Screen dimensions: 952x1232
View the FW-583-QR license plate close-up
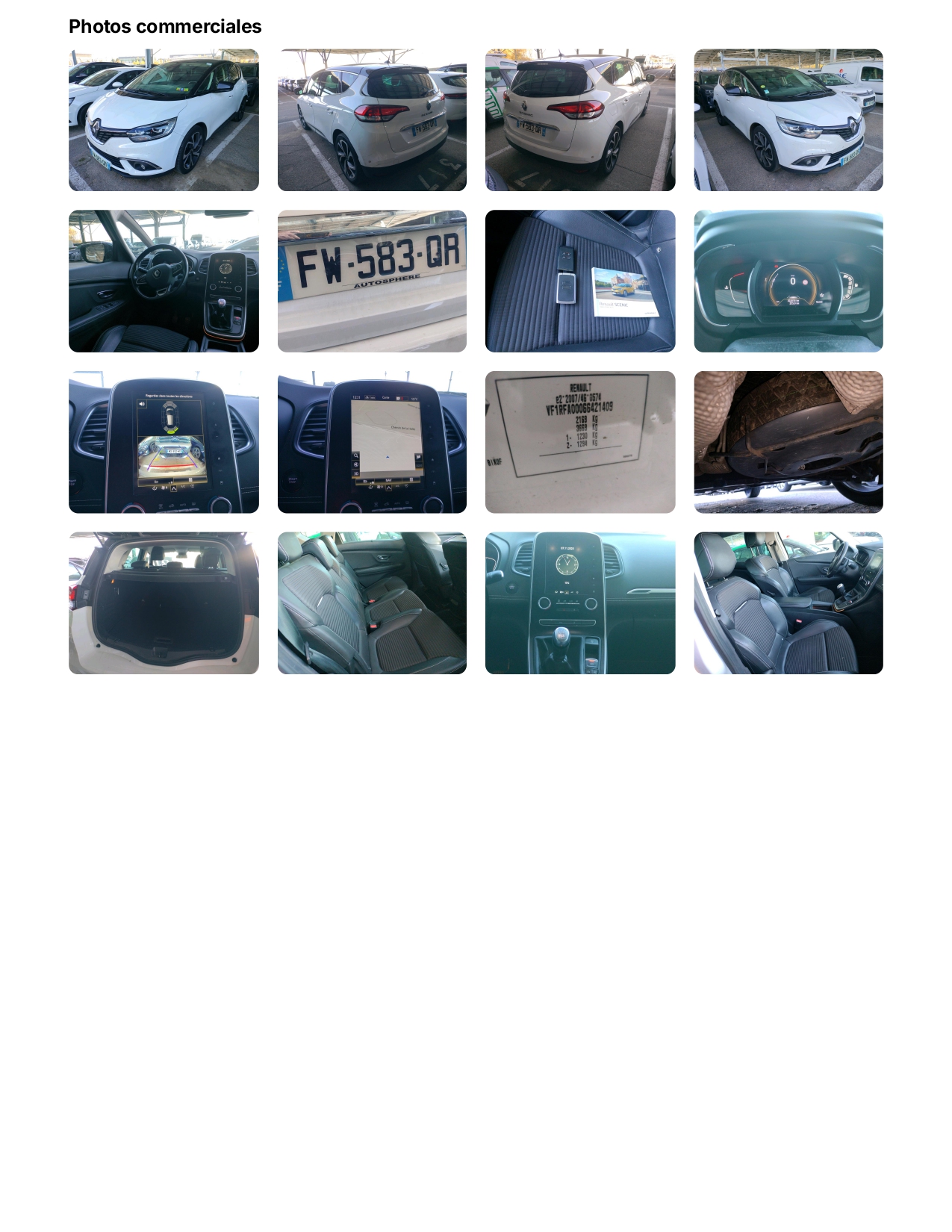(372, 281)
